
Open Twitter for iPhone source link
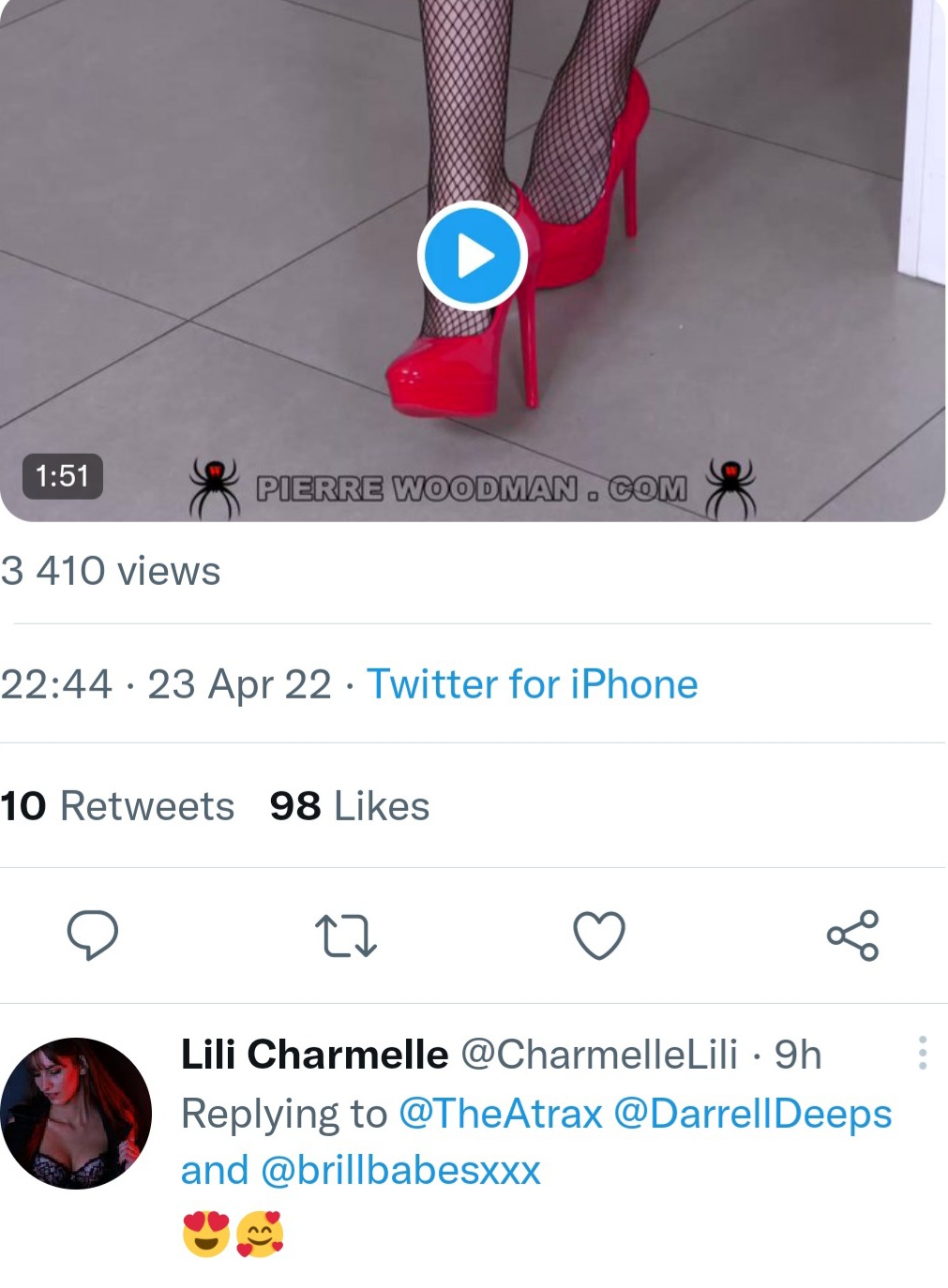click(532, 684)
